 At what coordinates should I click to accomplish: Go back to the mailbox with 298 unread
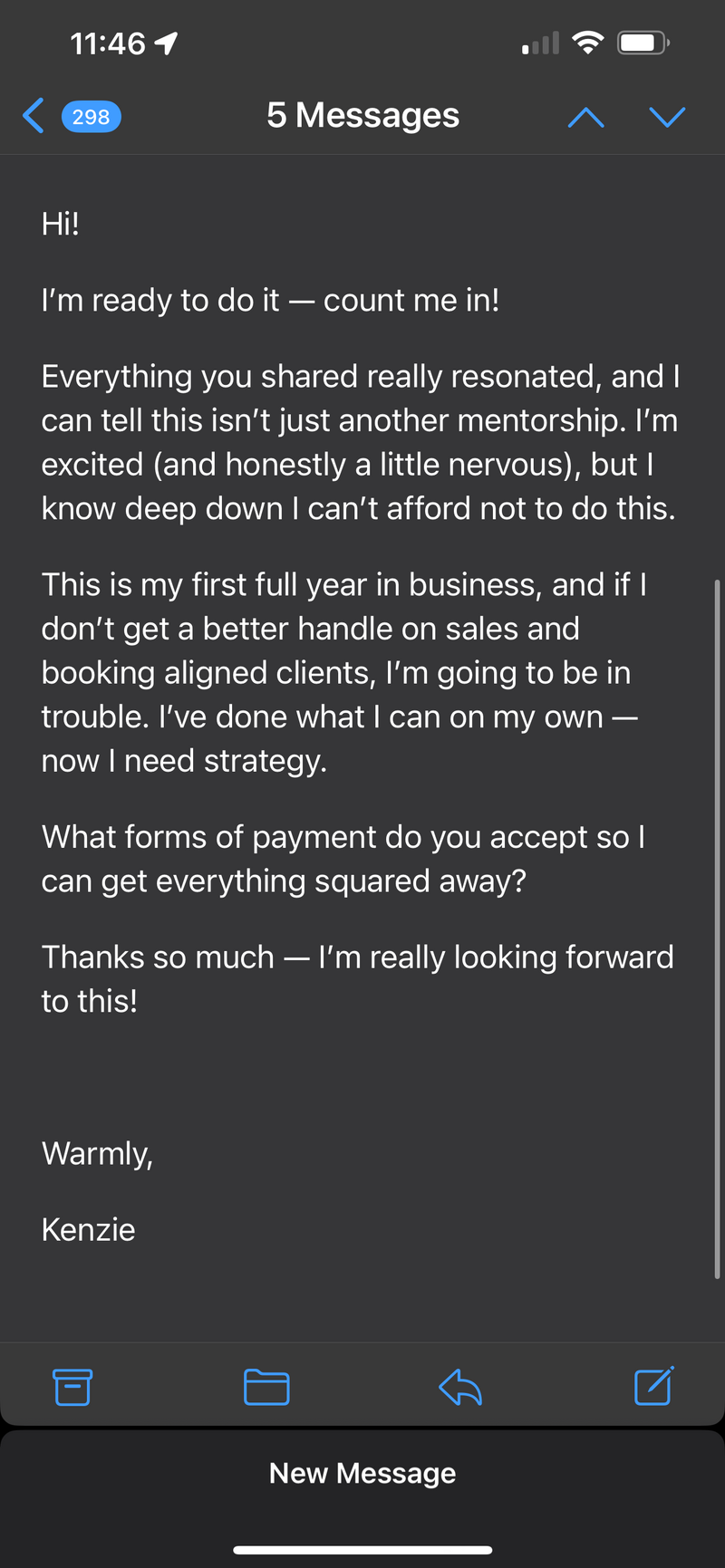(71, 117)
